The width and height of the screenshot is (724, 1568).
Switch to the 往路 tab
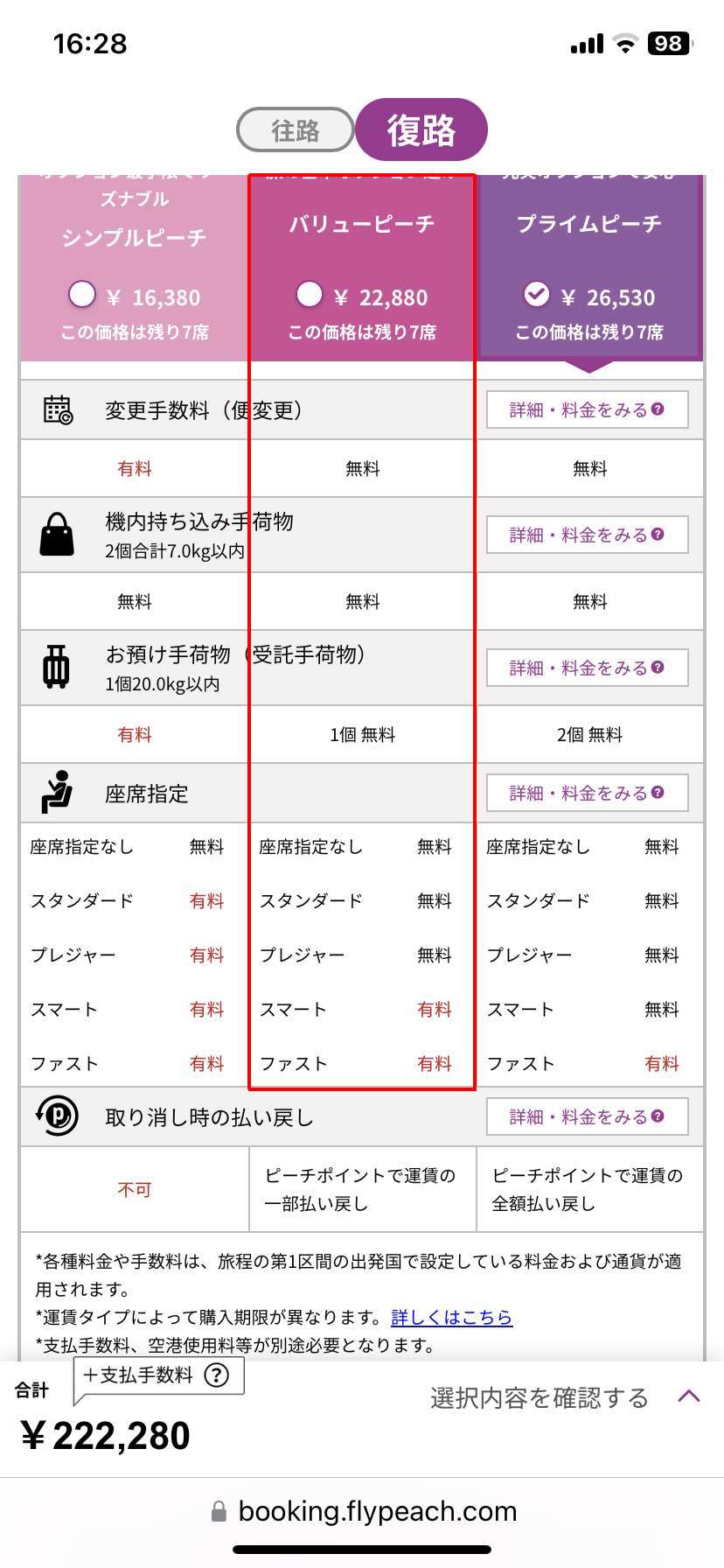296,130
